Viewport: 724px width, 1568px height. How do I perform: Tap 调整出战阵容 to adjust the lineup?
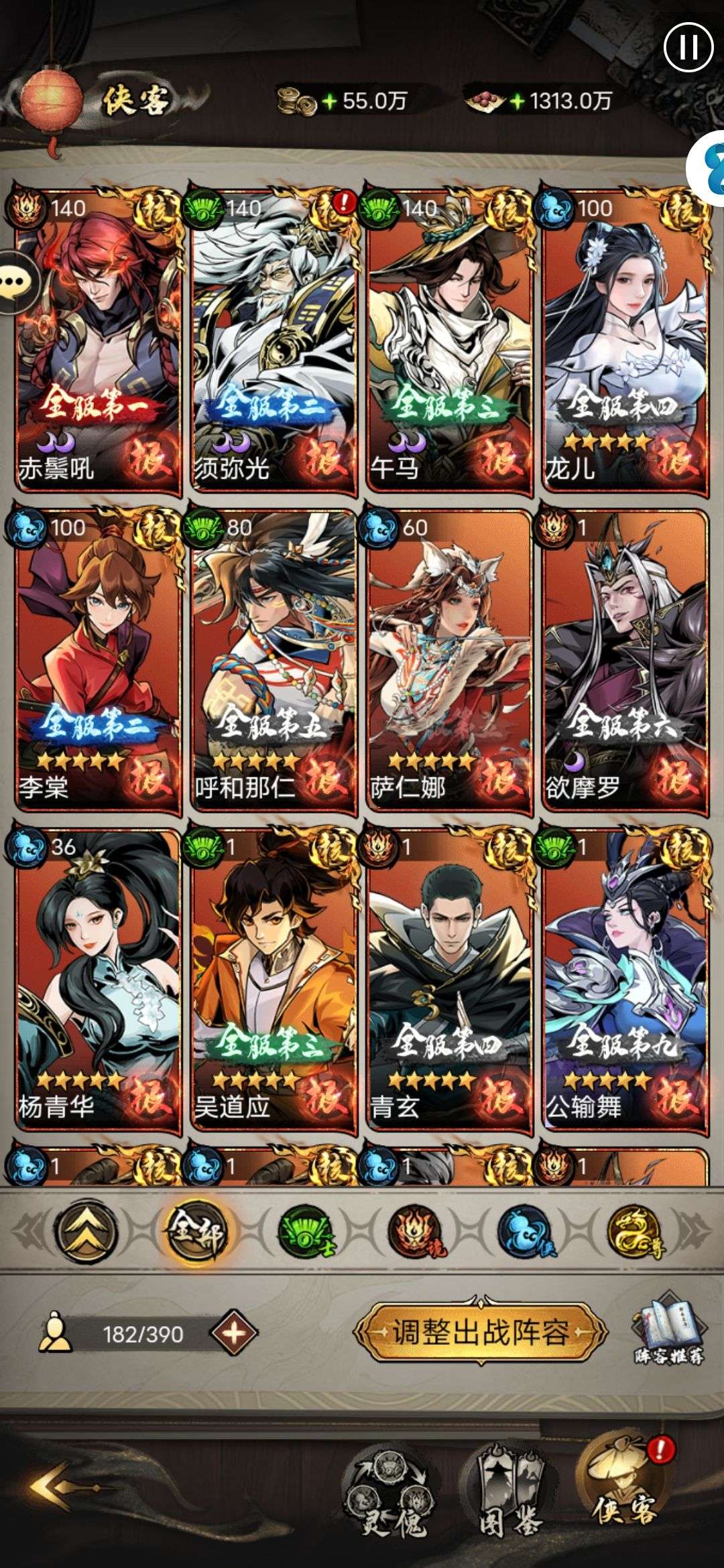point(480,1333)
